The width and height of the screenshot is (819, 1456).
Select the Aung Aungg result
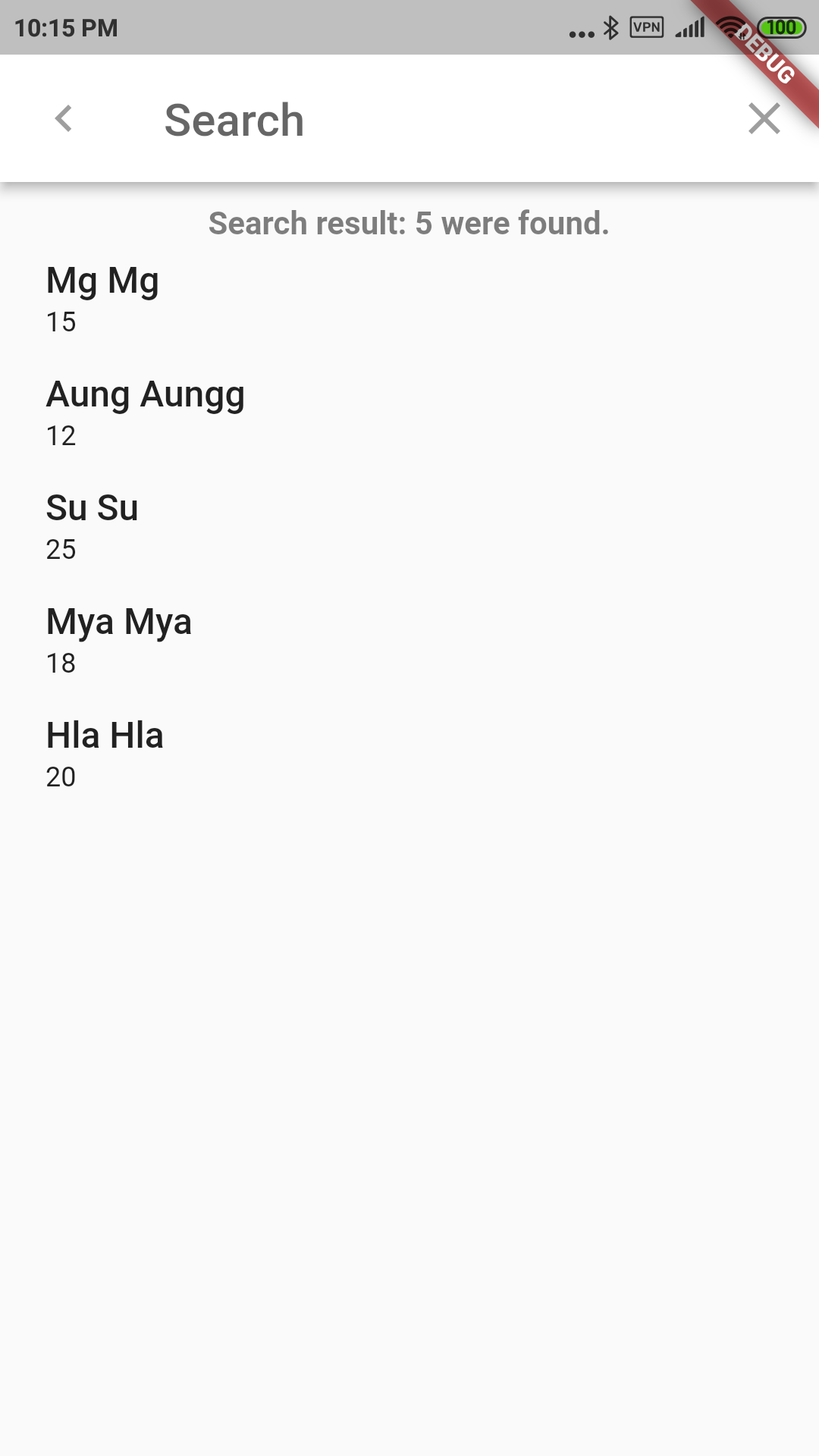(409, 413)
